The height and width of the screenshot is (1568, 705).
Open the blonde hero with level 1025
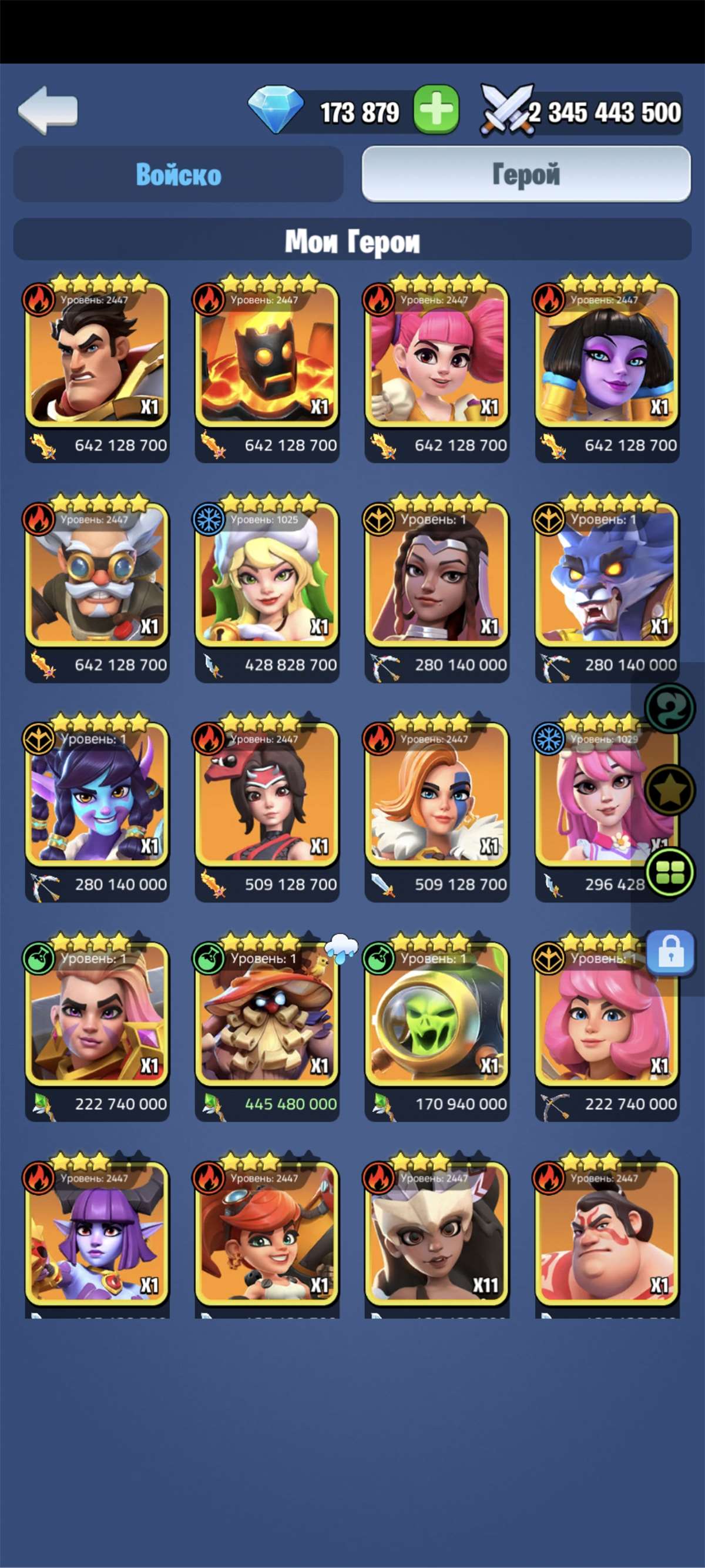coord(266,575)
